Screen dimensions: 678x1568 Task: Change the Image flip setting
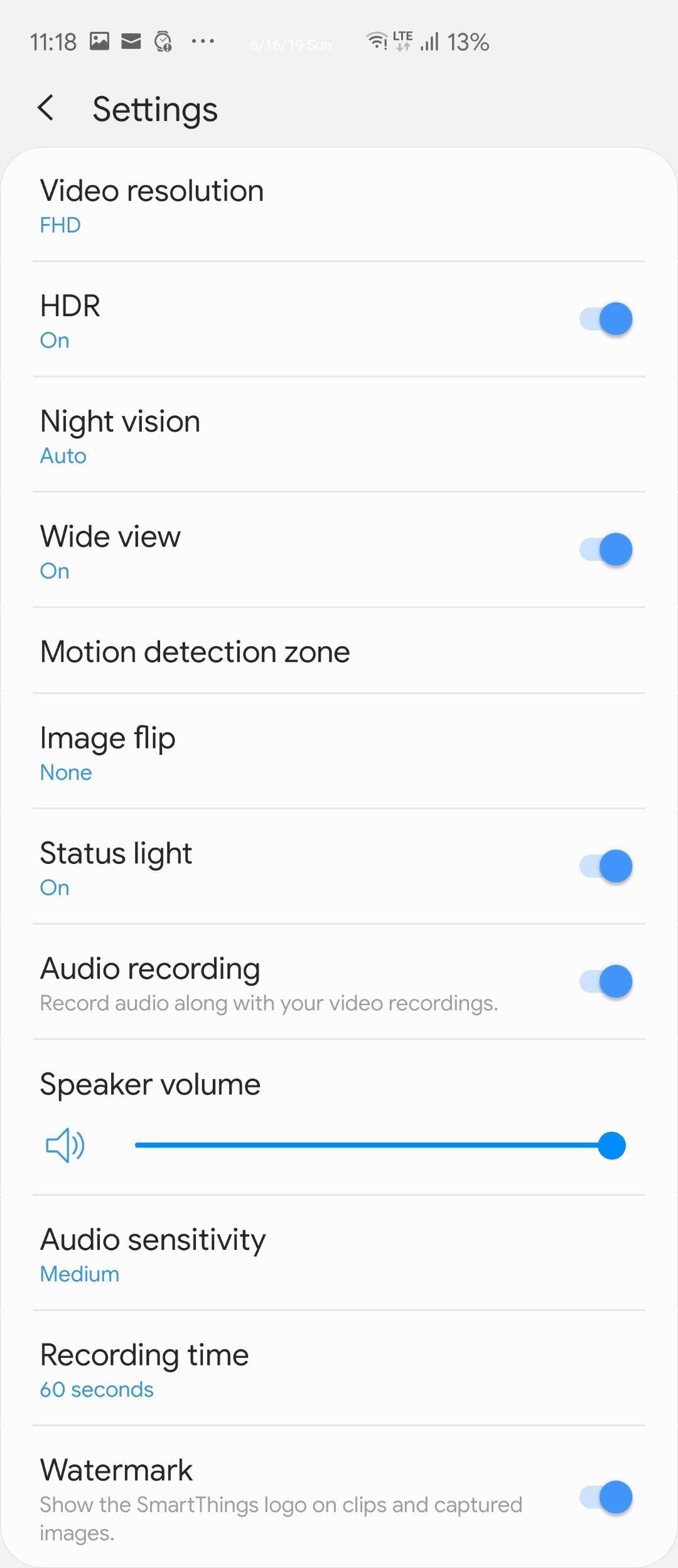[x=339, y=752]
